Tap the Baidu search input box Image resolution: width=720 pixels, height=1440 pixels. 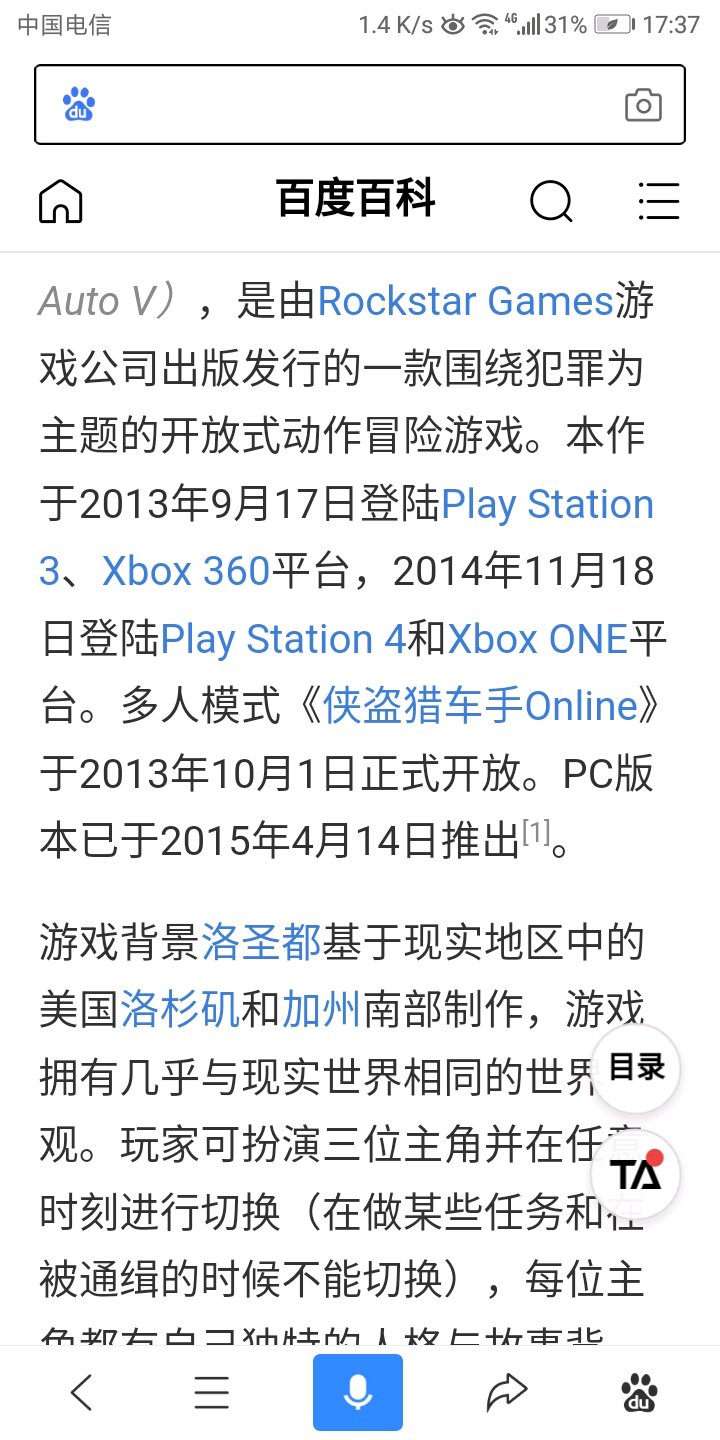360,105
